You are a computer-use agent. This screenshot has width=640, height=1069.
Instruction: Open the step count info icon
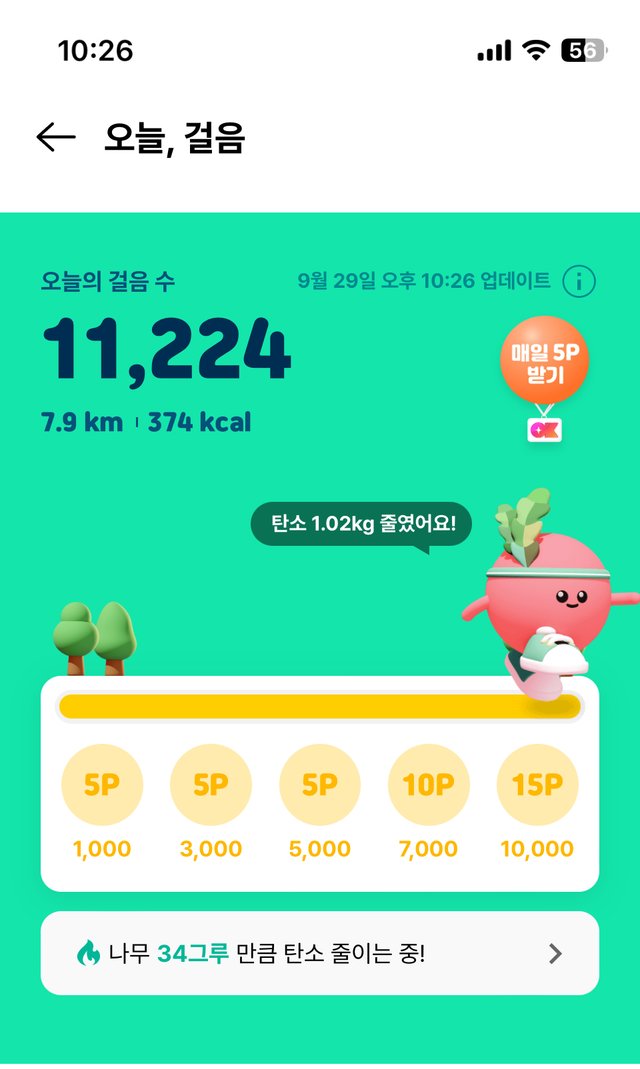[x=579, y=281]
